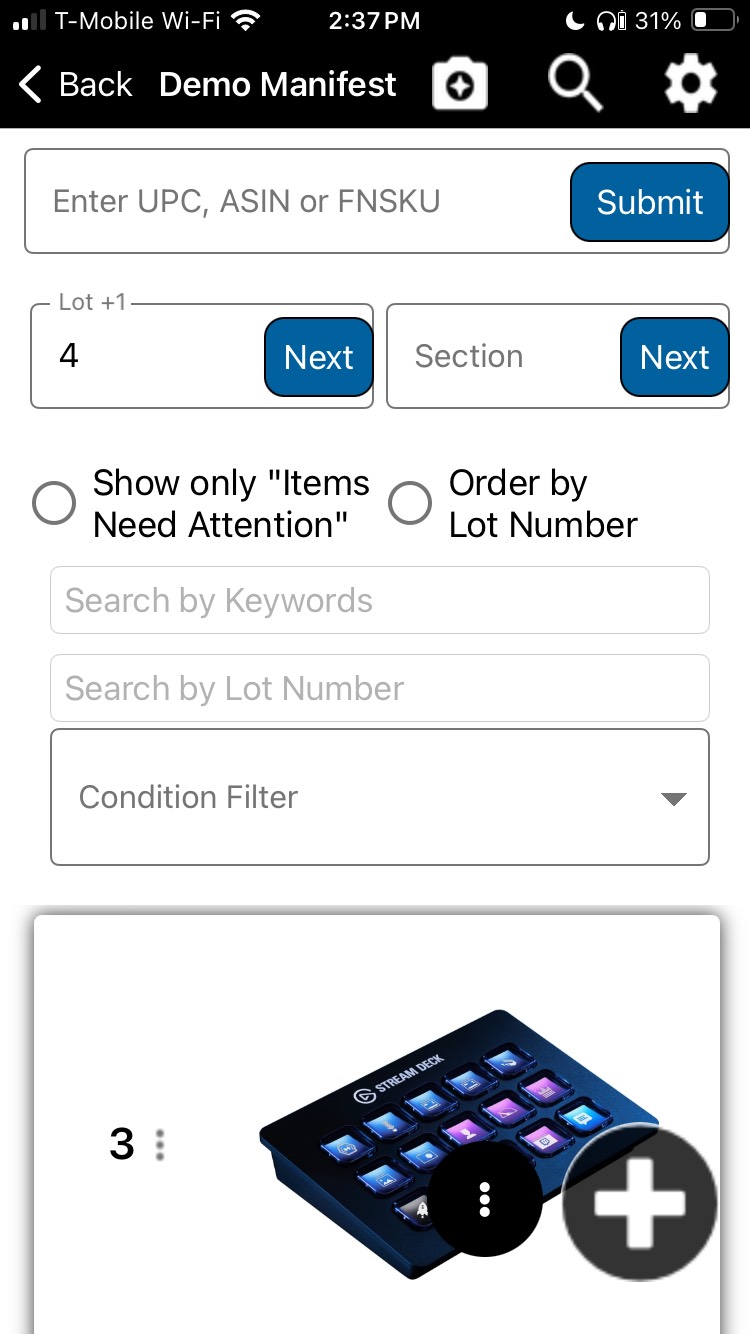Tap the Search by Lot Number field
The height and width of the screenshot is (1334, 750).
(380, 688)
